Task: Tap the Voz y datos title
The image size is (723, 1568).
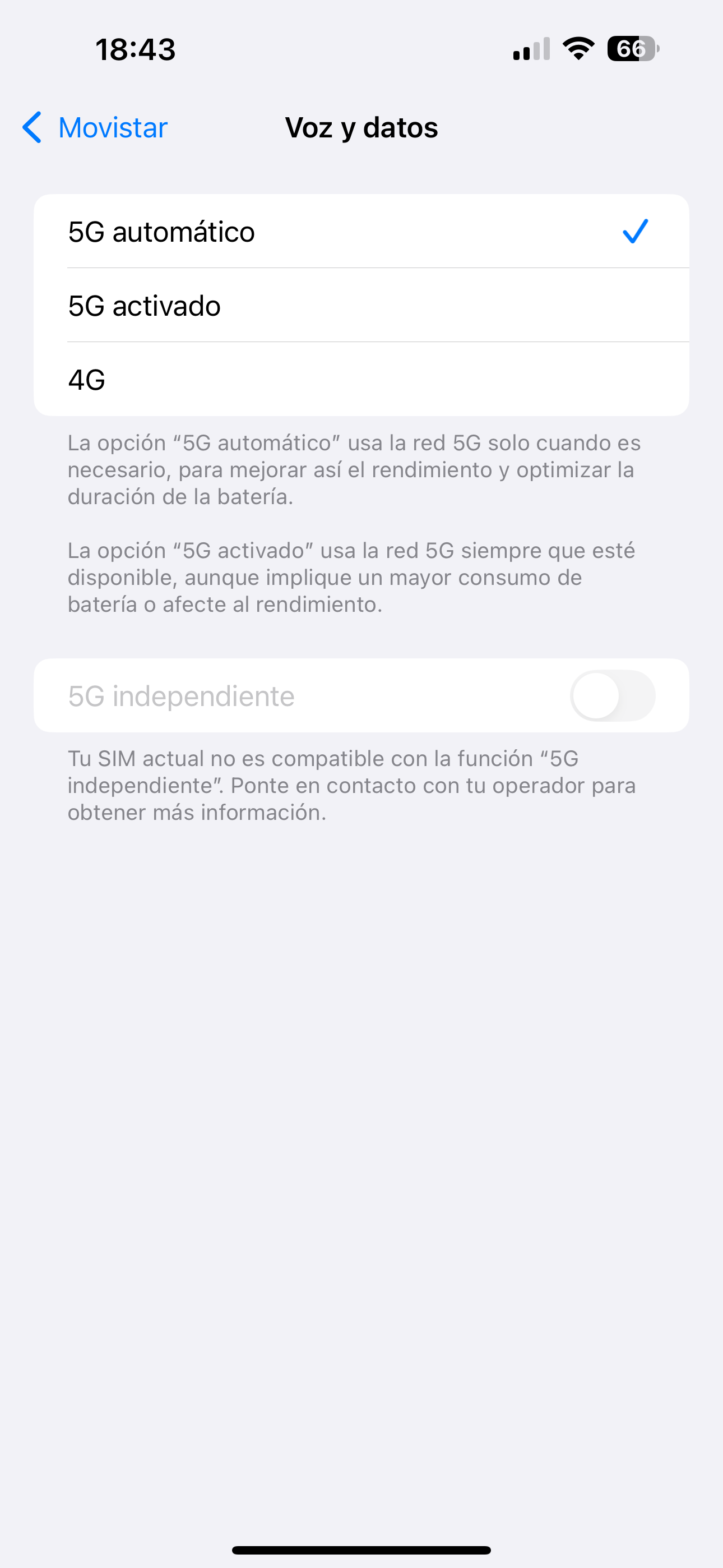Action: point(361,127)
